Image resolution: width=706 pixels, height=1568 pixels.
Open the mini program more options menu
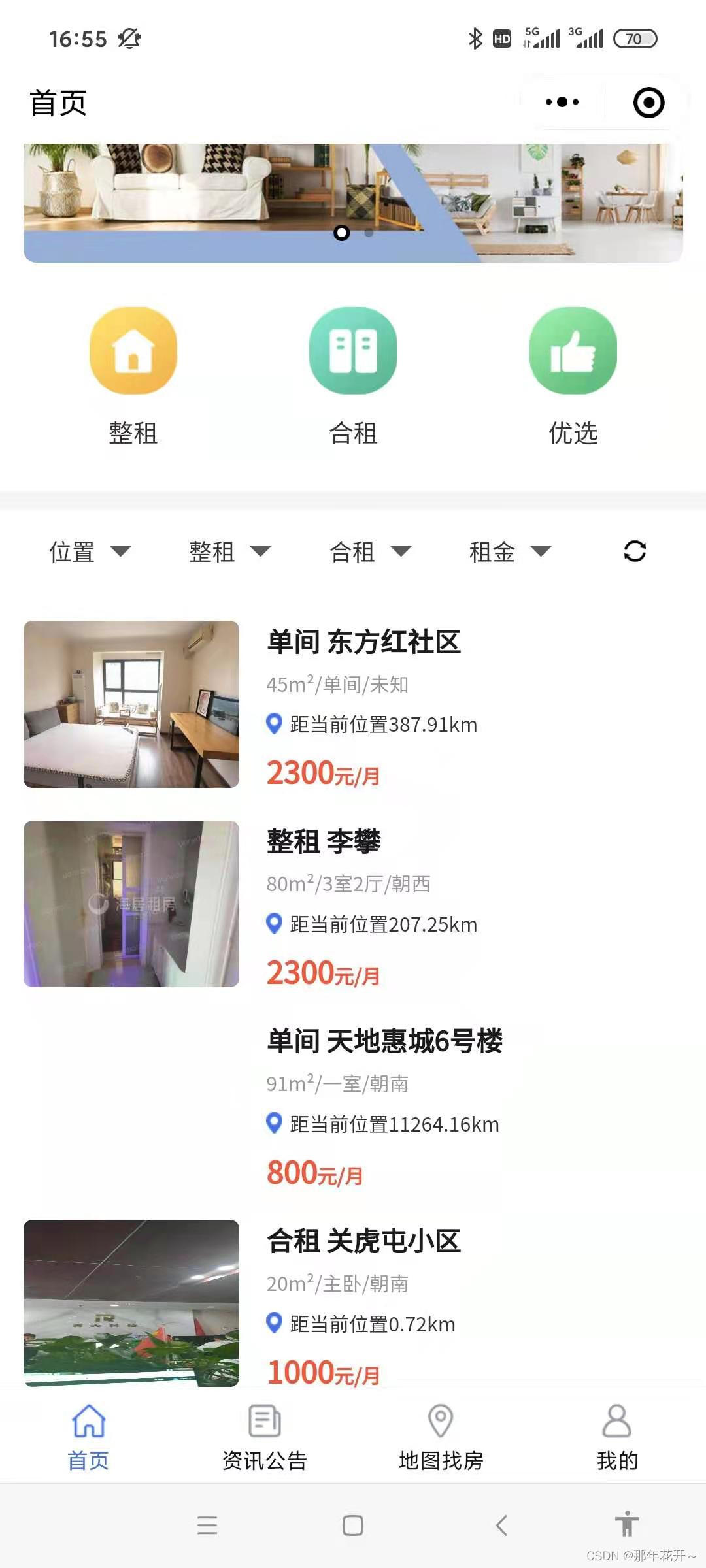pos(562,102)
